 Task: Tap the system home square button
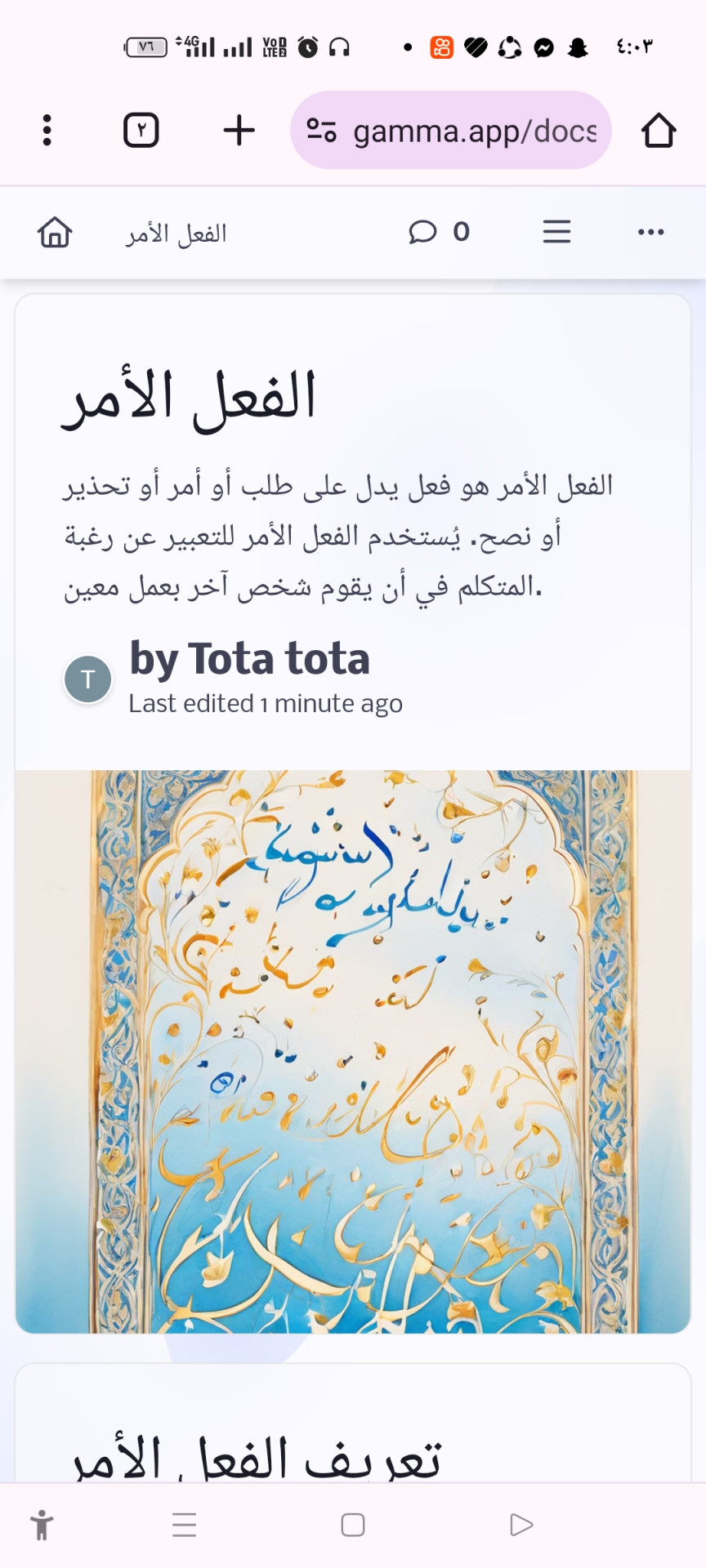353,1525
